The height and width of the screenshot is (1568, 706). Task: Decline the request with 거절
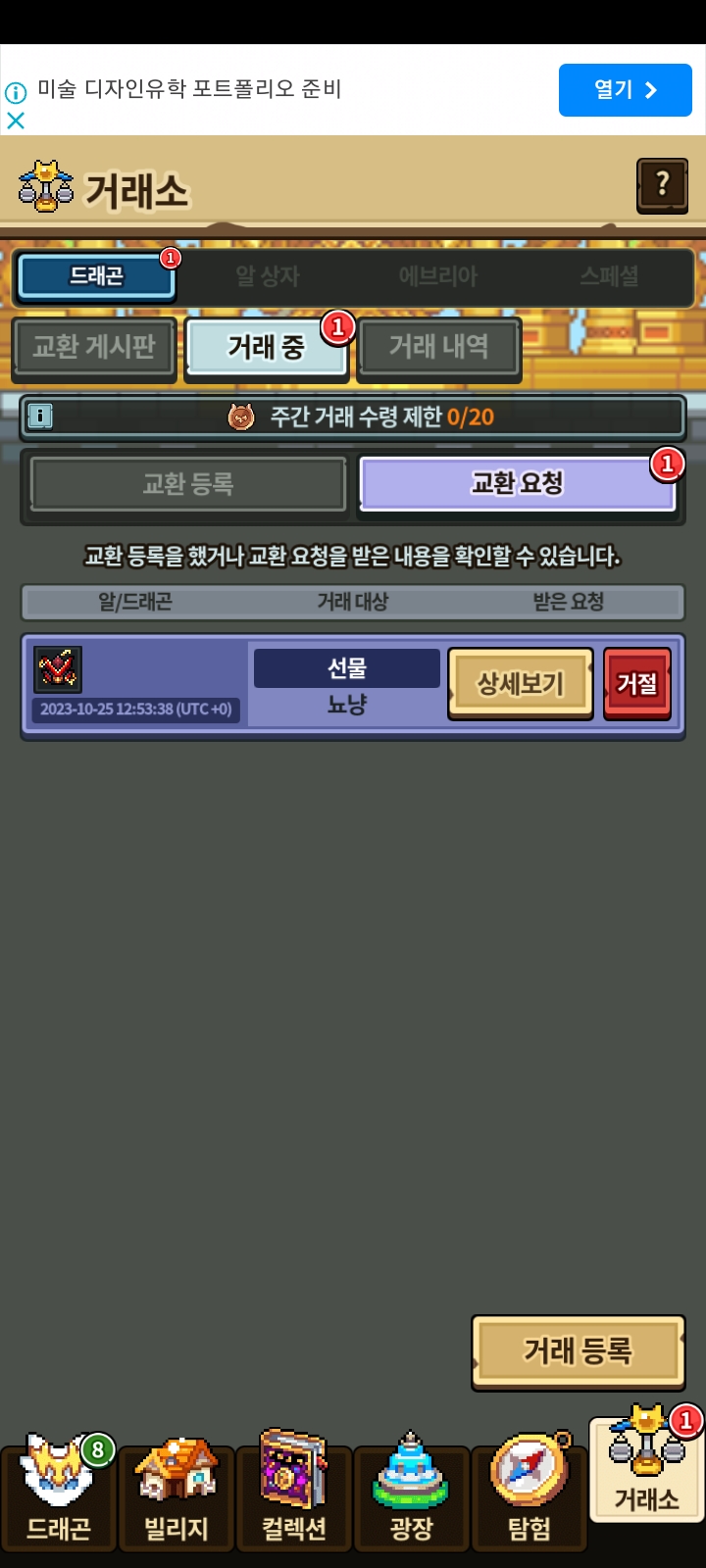point(636,683)
